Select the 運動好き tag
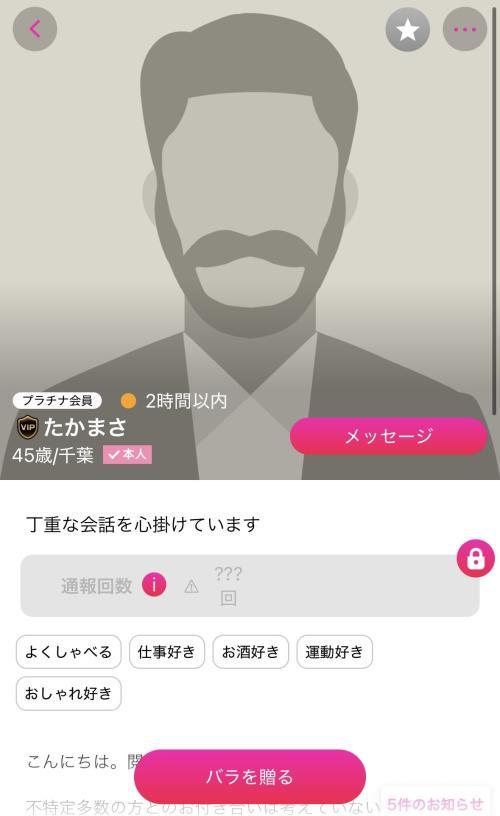Viewport: 500px width, 816px height. [335, 652]
